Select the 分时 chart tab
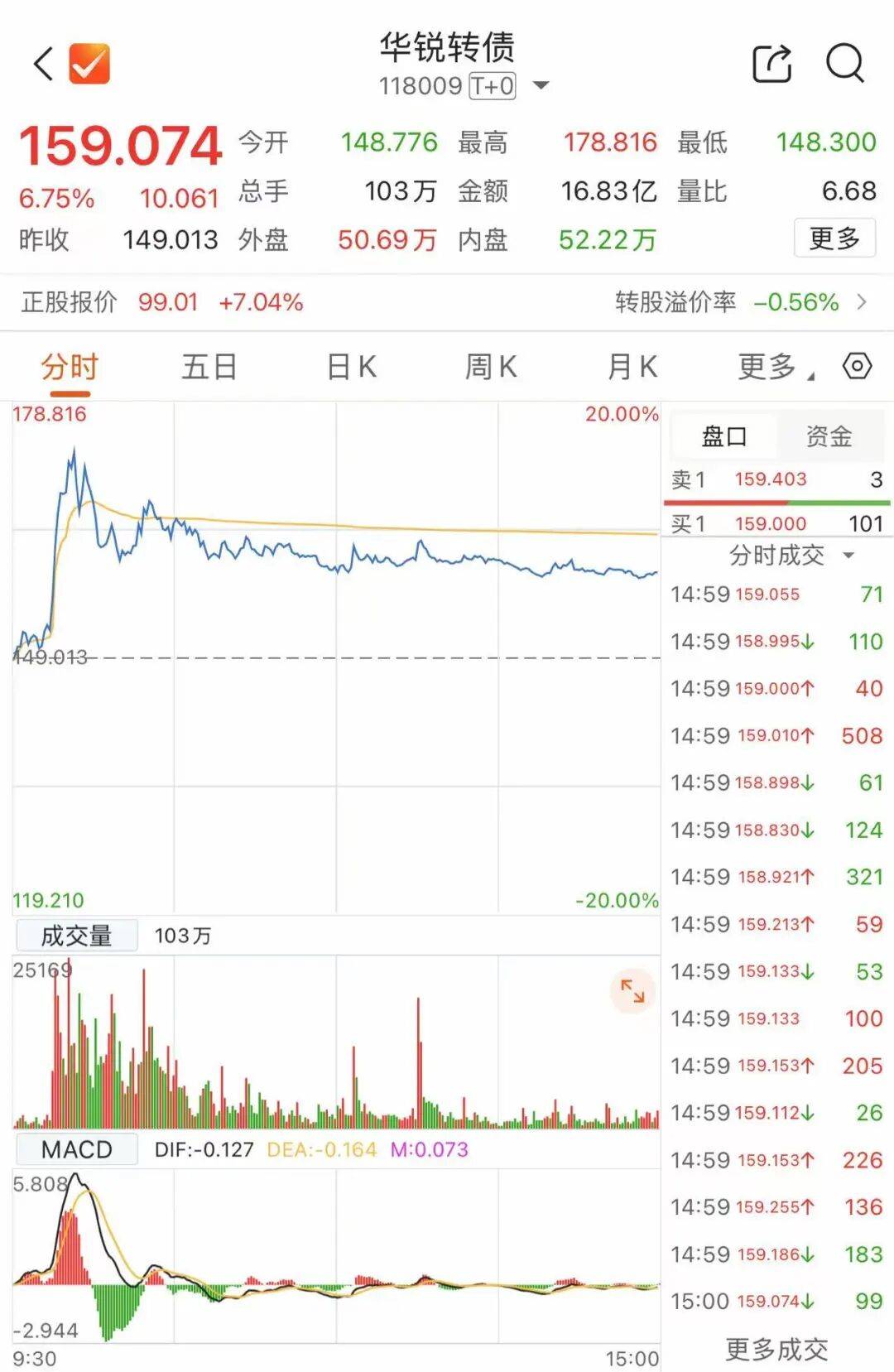Screen dimensions: 894x1372 (x=70, y=367)
